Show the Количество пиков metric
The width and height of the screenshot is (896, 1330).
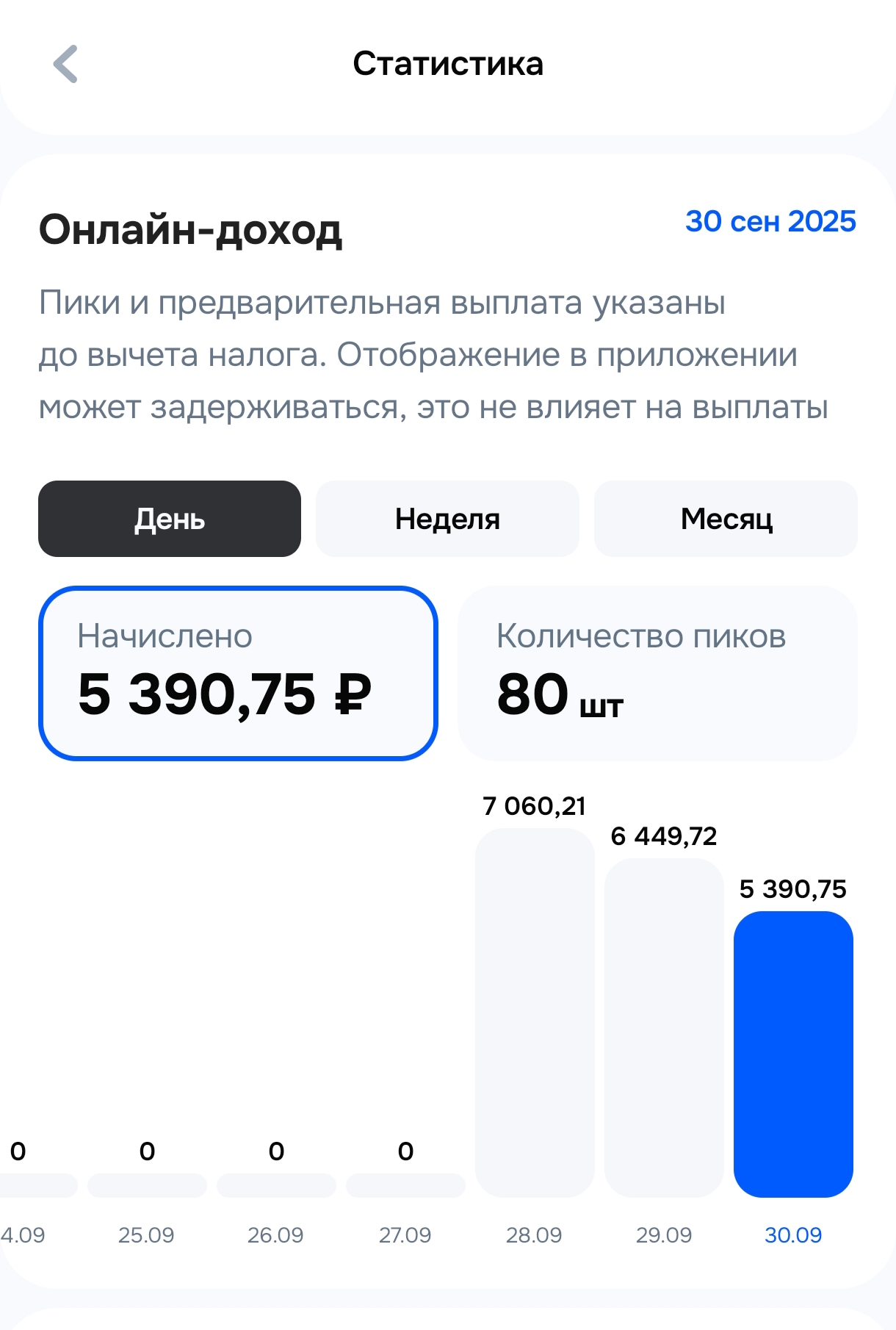[657, 673]
